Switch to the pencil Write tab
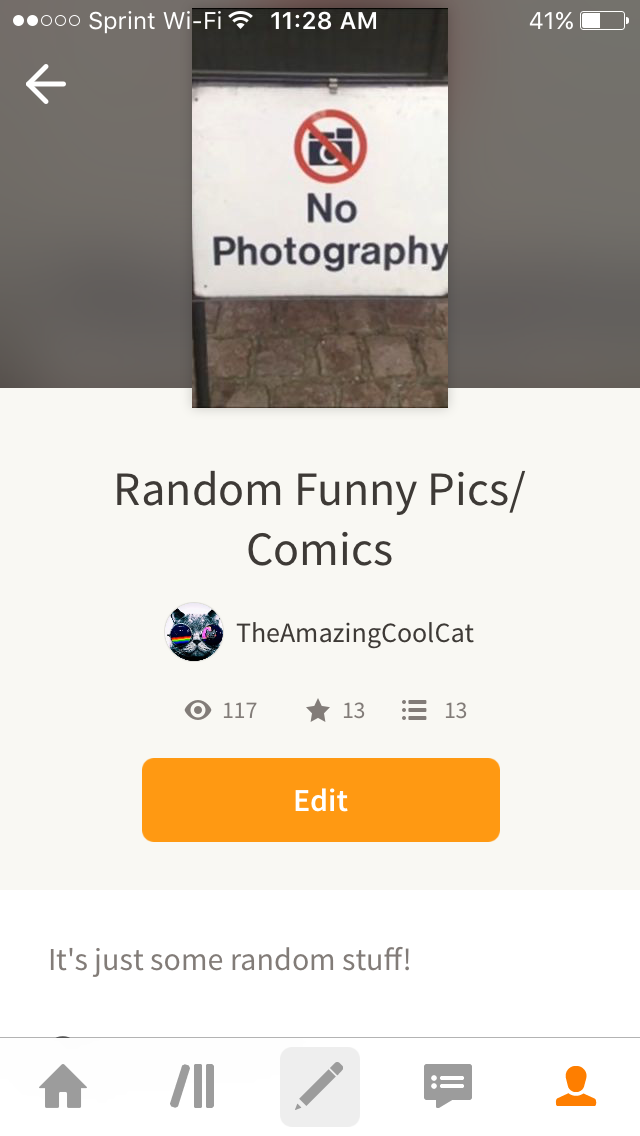 (320, 1086)
